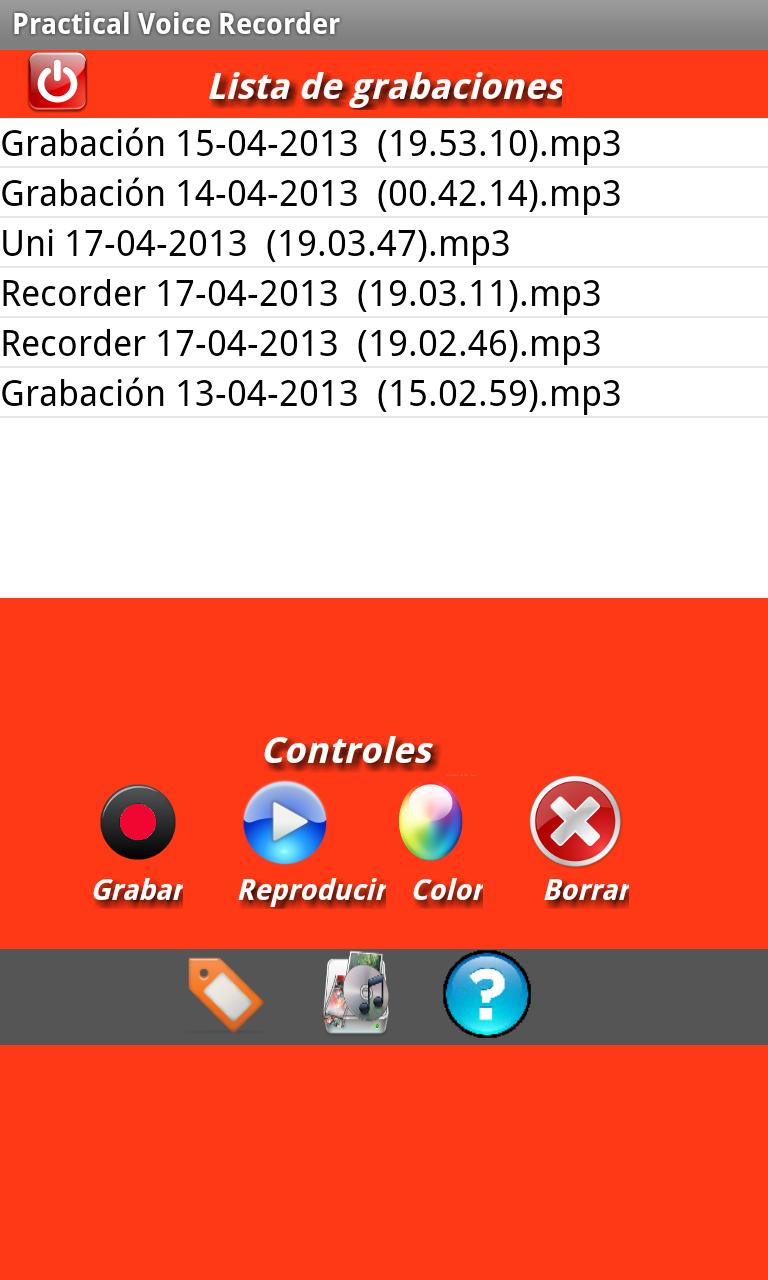Choose the Uni 17-04-2013 (19.03.47).mp3 file

255,242
